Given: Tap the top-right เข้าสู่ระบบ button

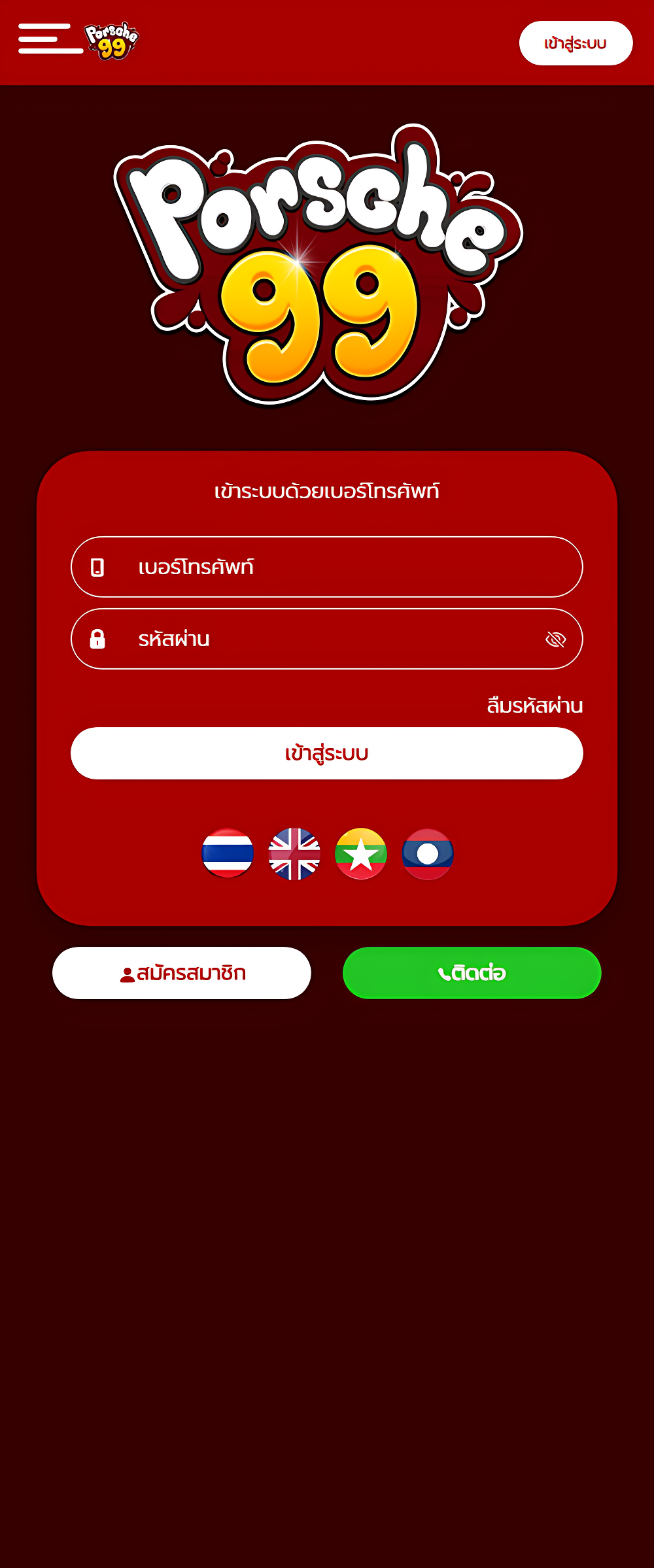Looking at the screenshot, I should point(576,43).
